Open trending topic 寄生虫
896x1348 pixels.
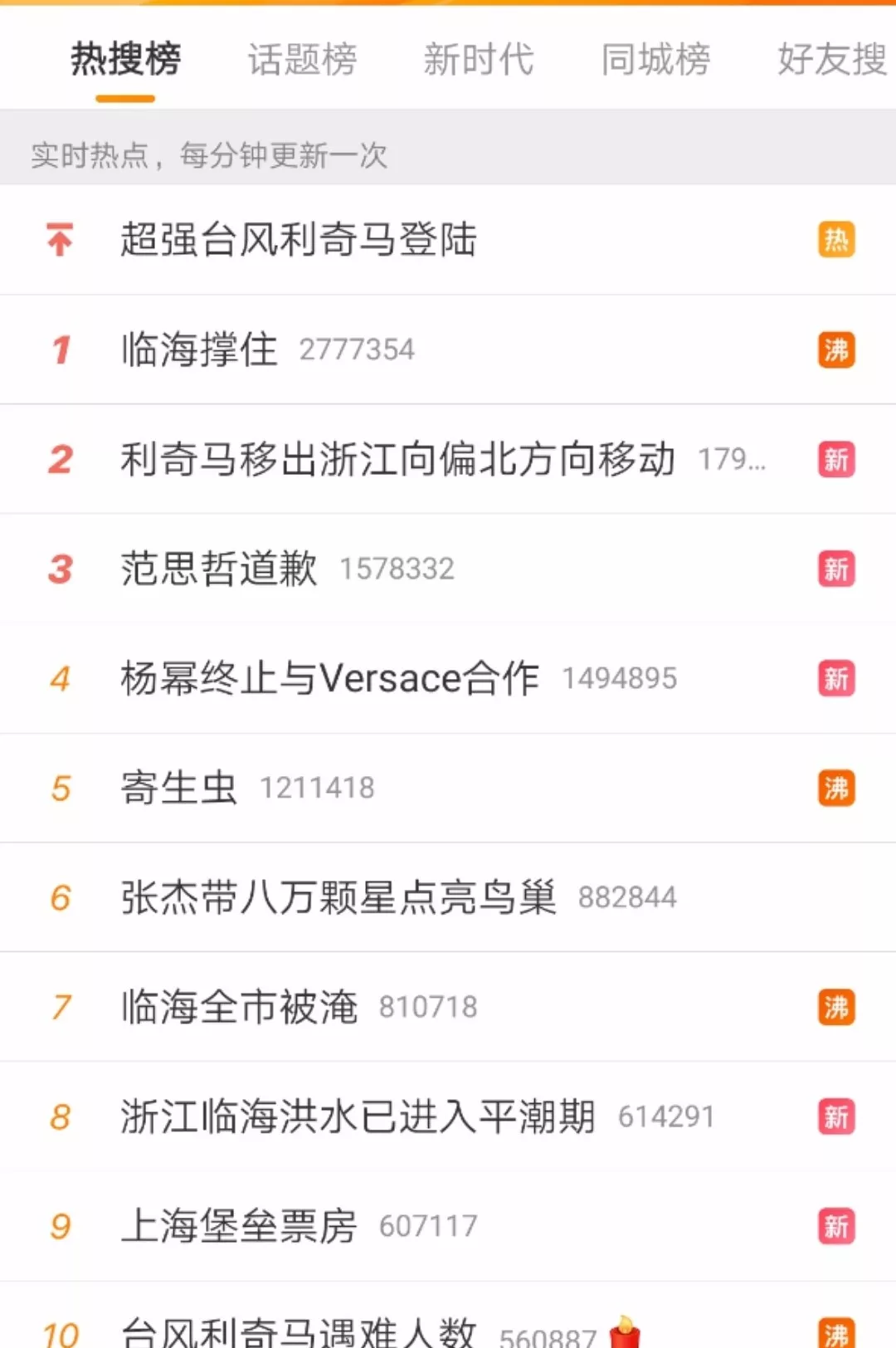point(179,789)
